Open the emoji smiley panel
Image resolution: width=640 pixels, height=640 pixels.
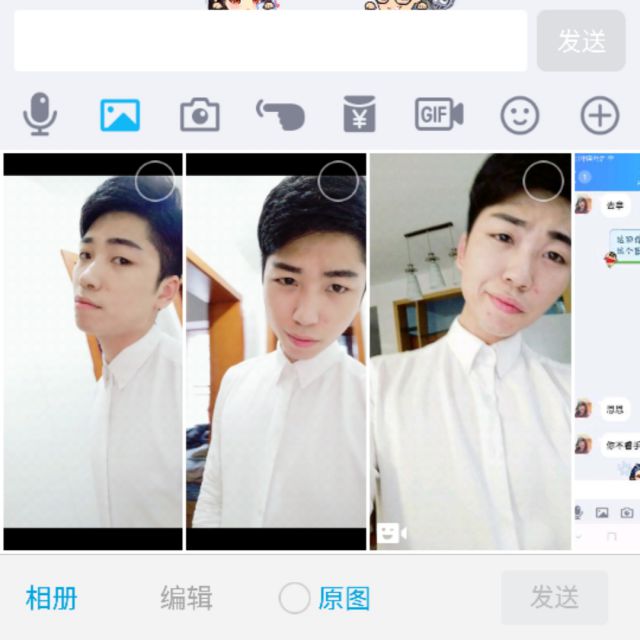[520, 116]
